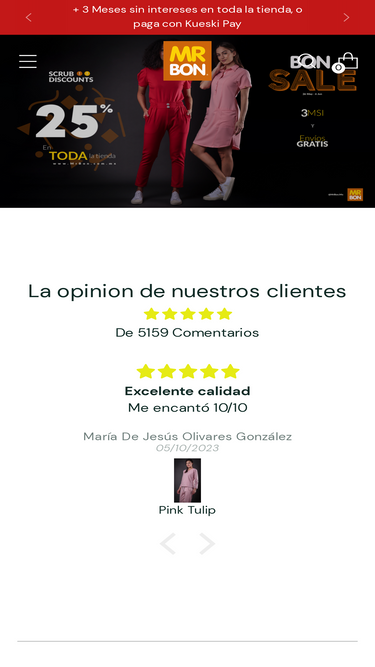
Task: Open the shopping bag cart
Action: click(x=348, y=61)
